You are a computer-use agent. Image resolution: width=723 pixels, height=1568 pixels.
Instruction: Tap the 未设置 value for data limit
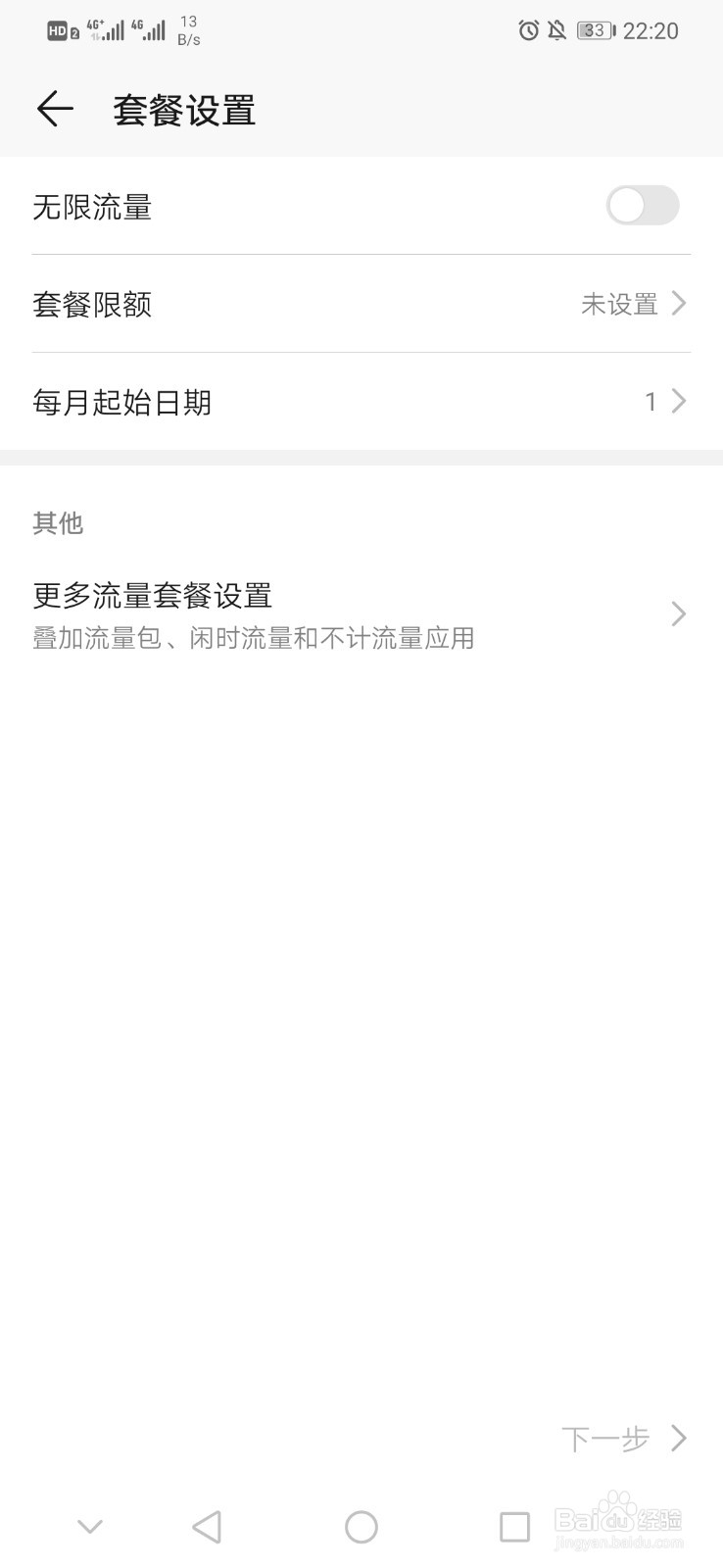coord(619,304)
